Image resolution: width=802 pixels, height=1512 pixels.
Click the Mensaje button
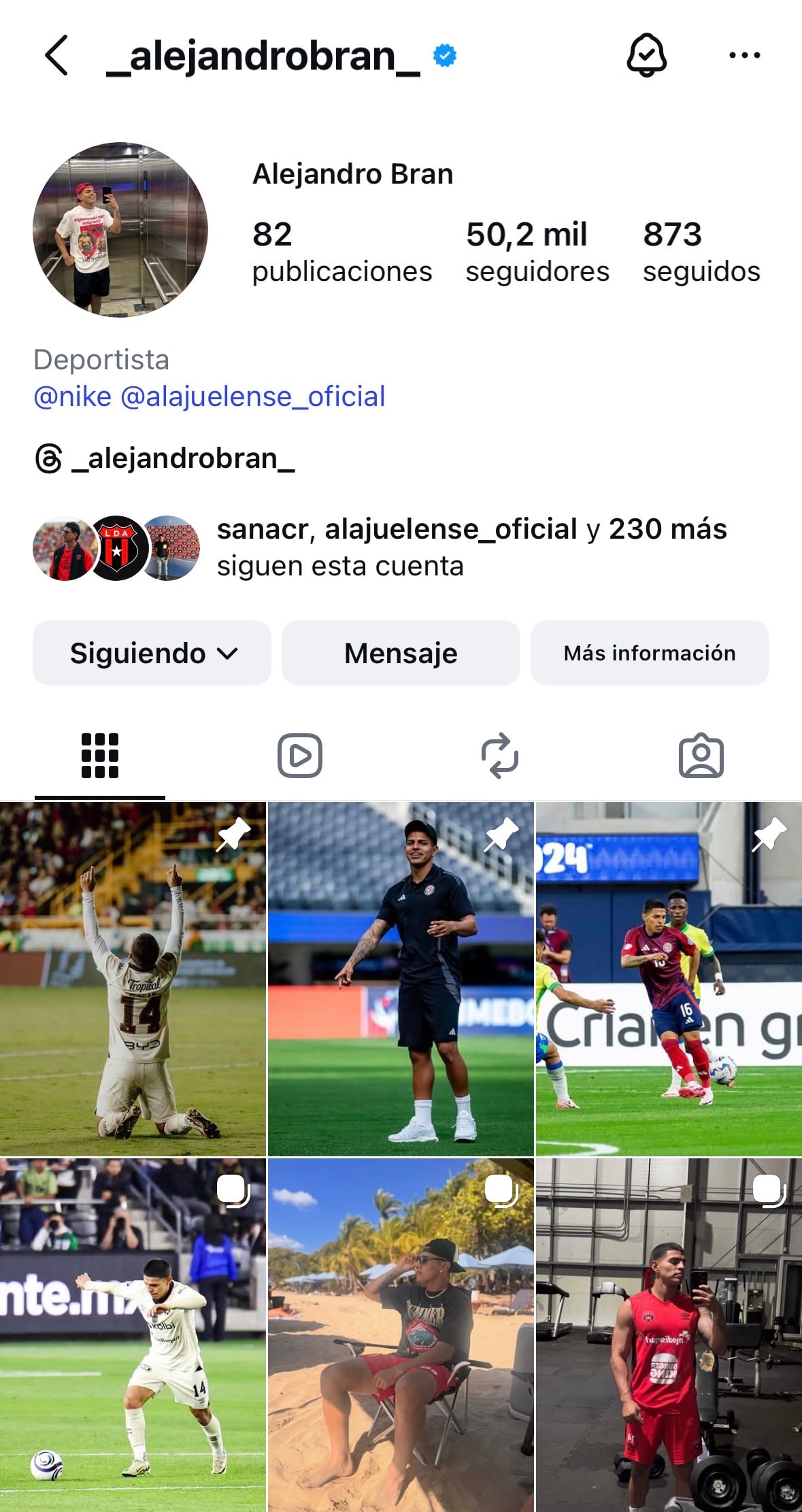401,653
